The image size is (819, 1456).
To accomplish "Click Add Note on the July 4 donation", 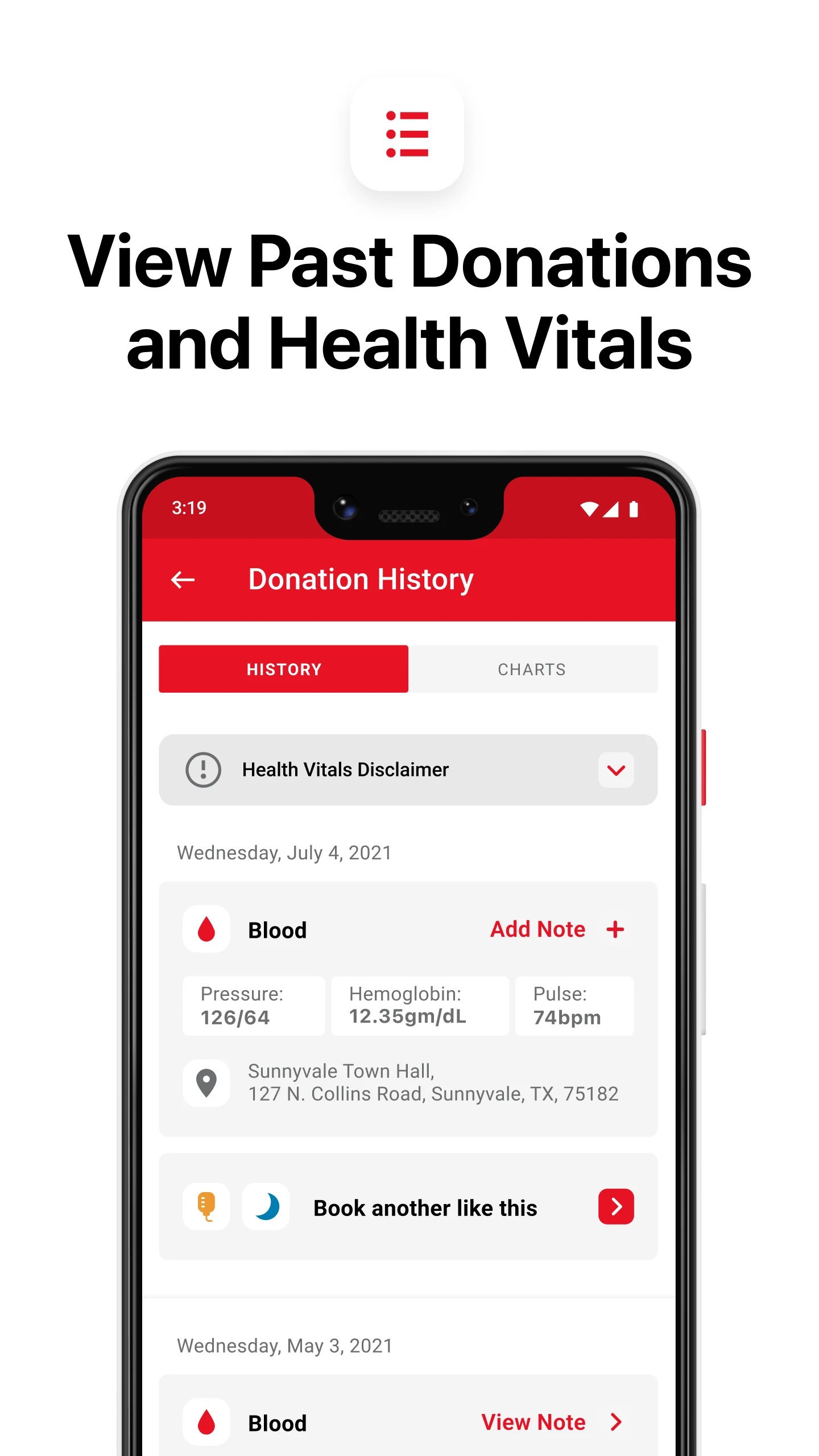I will pyautogui.click(x=537, y=929).
